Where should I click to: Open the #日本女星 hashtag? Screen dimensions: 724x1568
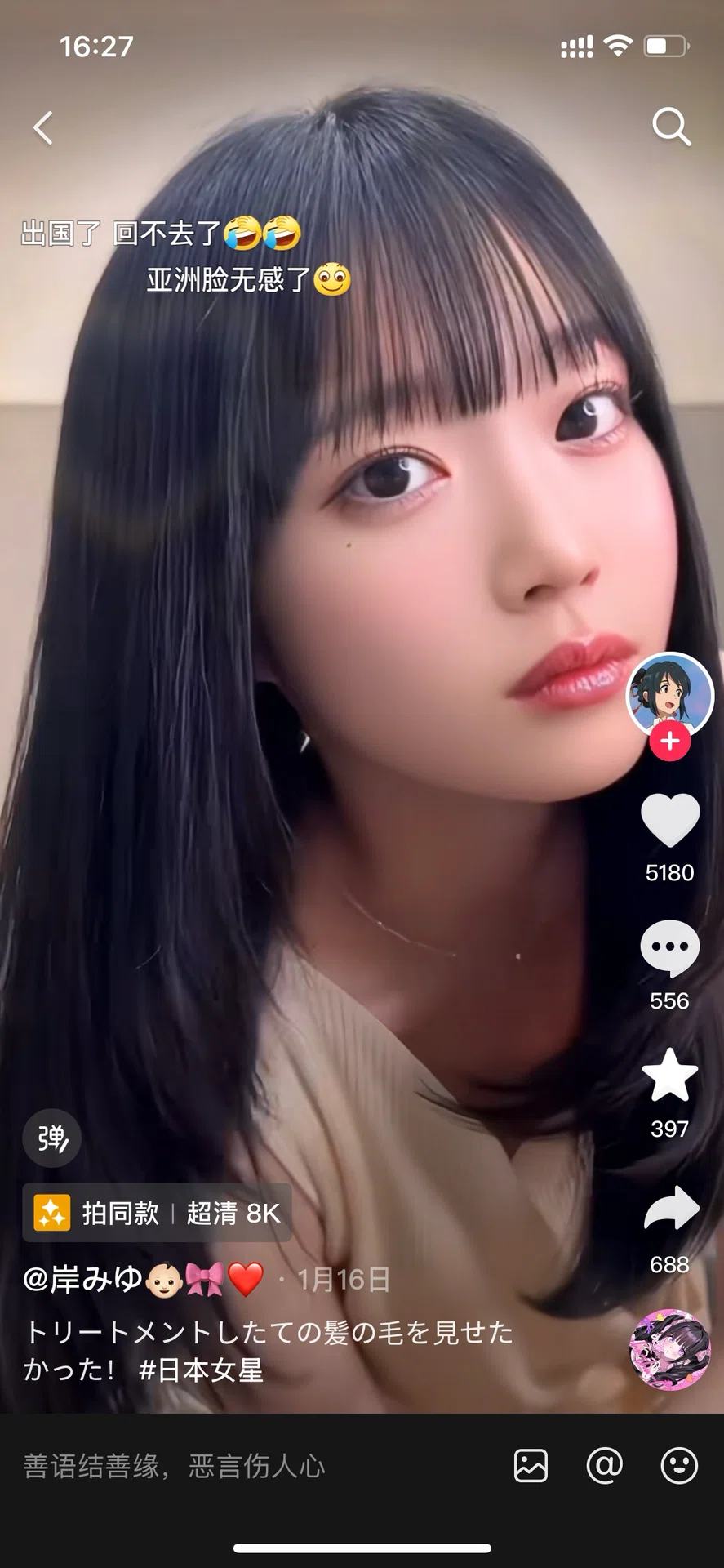coord(201,1370)
